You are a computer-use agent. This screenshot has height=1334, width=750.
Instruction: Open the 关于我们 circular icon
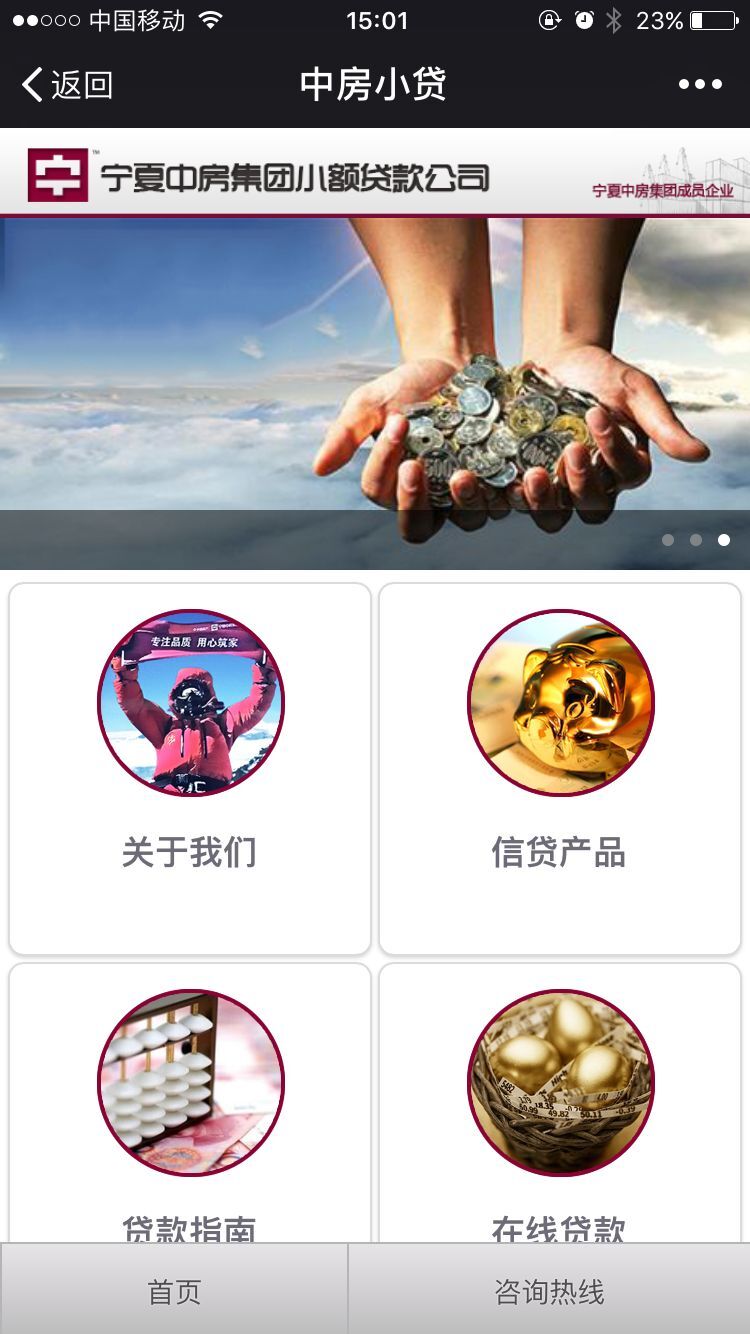[x=190, y=703]
